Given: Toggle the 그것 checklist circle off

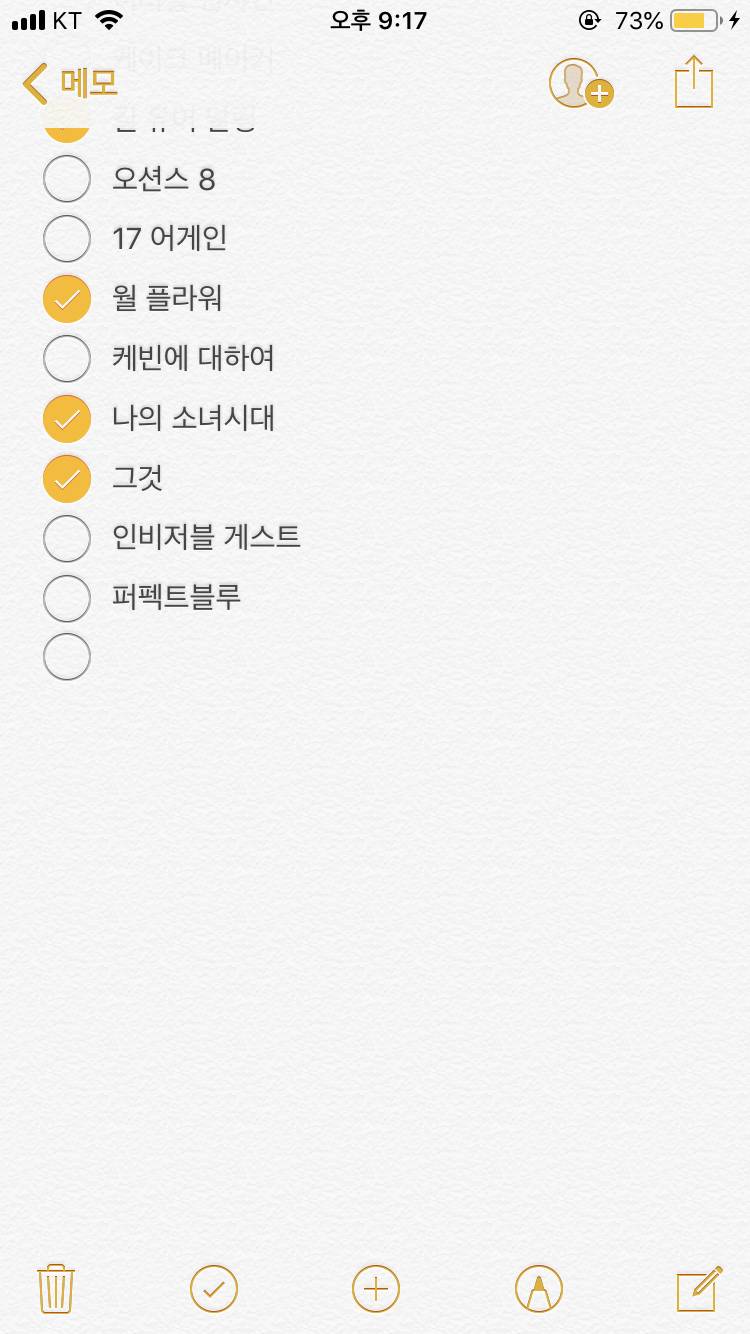Looking at the screenshot, I should (x=66, y=478).
